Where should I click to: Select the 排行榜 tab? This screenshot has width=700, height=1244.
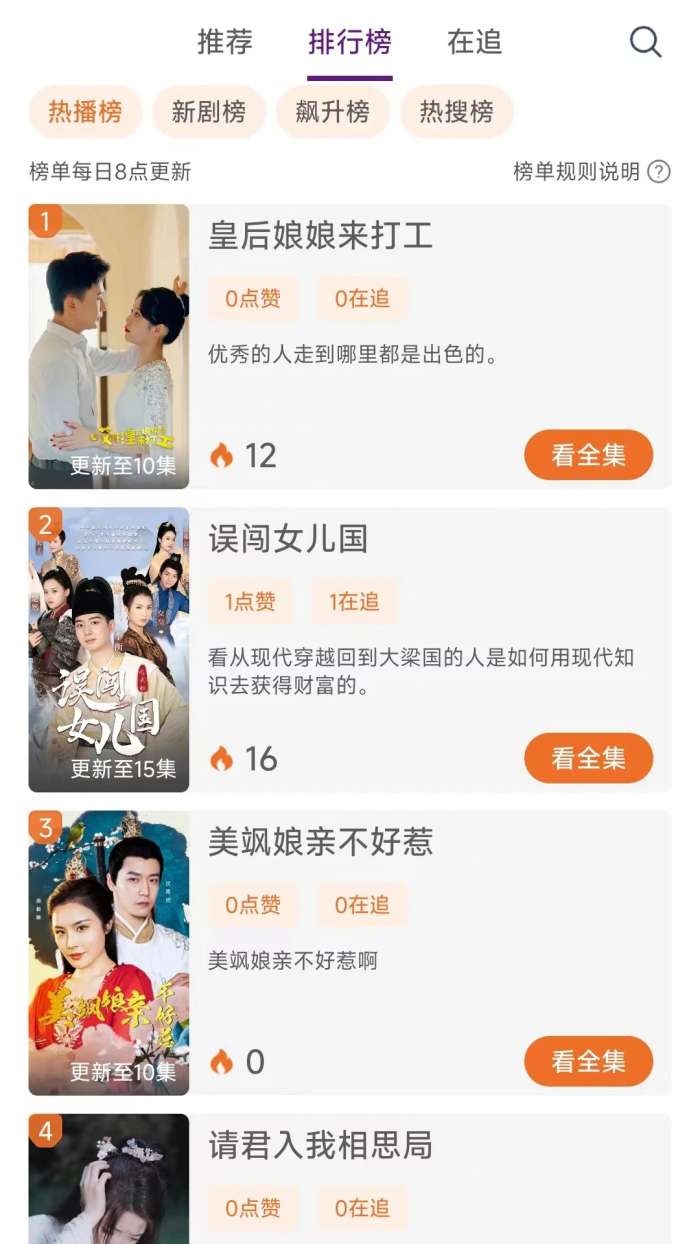click(x=349, y=42)
